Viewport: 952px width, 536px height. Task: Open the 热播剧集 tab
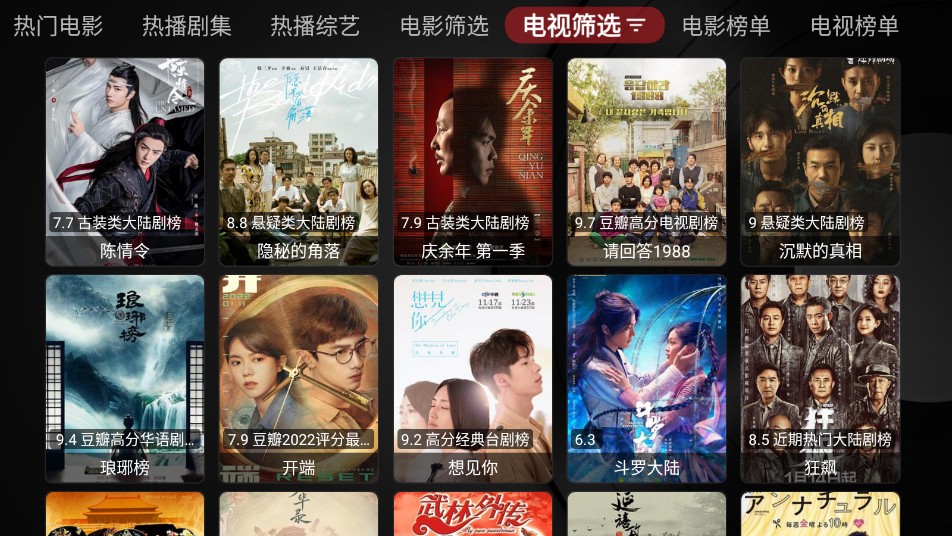[187, 26]
